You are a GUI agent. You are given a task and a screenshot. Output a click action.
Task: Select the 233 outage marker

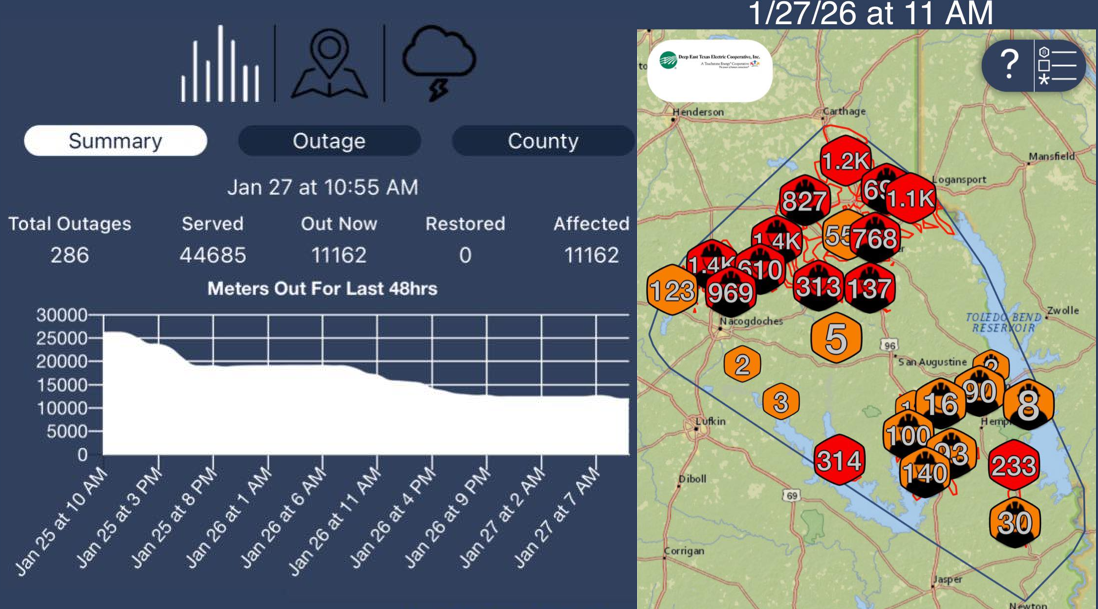[1013, 465]
